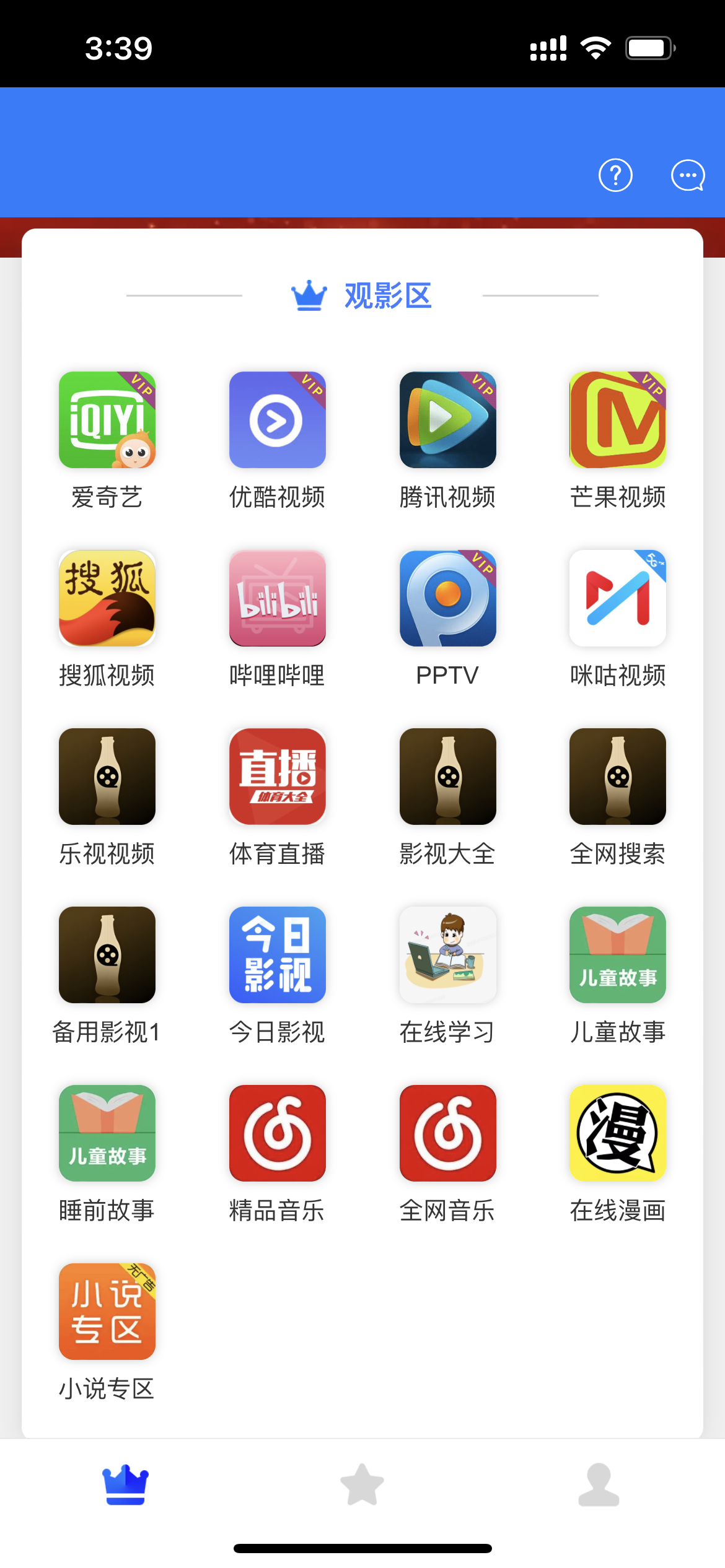Launch the 在线学习 online study icon
The image size is (725, 1568).
[x=447, y=955]
